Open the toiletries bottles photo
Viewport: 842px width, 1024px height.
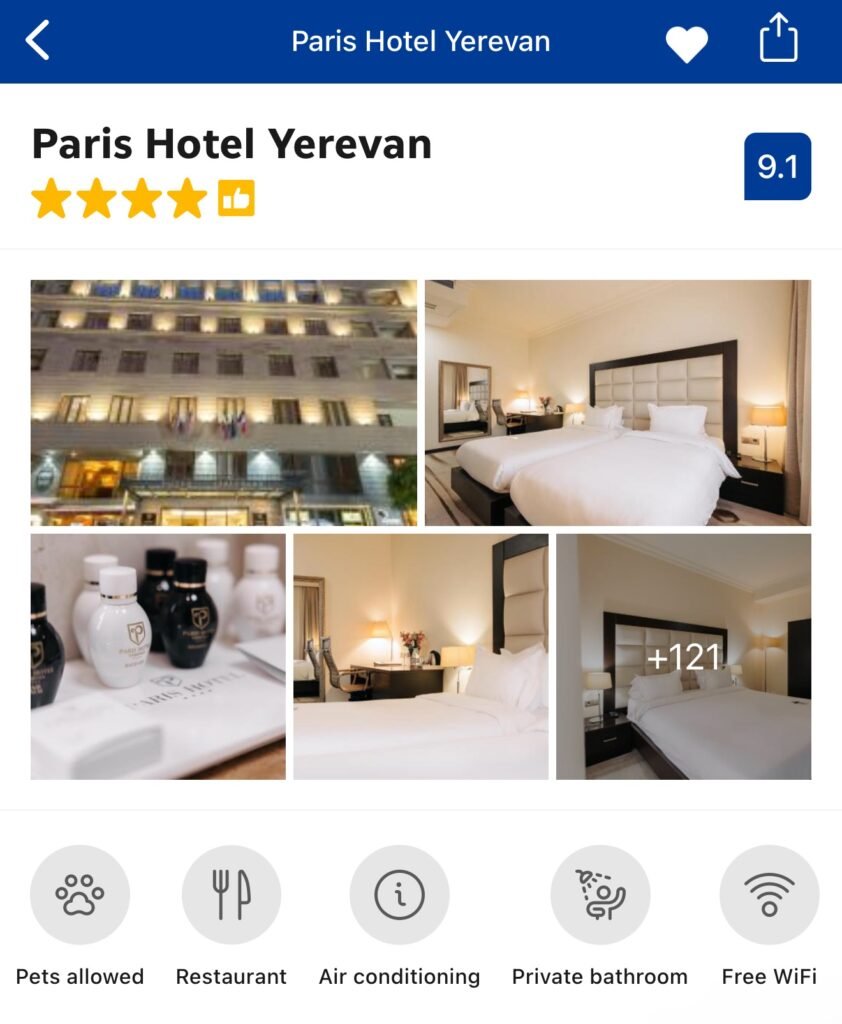click(x=158, y=657)
